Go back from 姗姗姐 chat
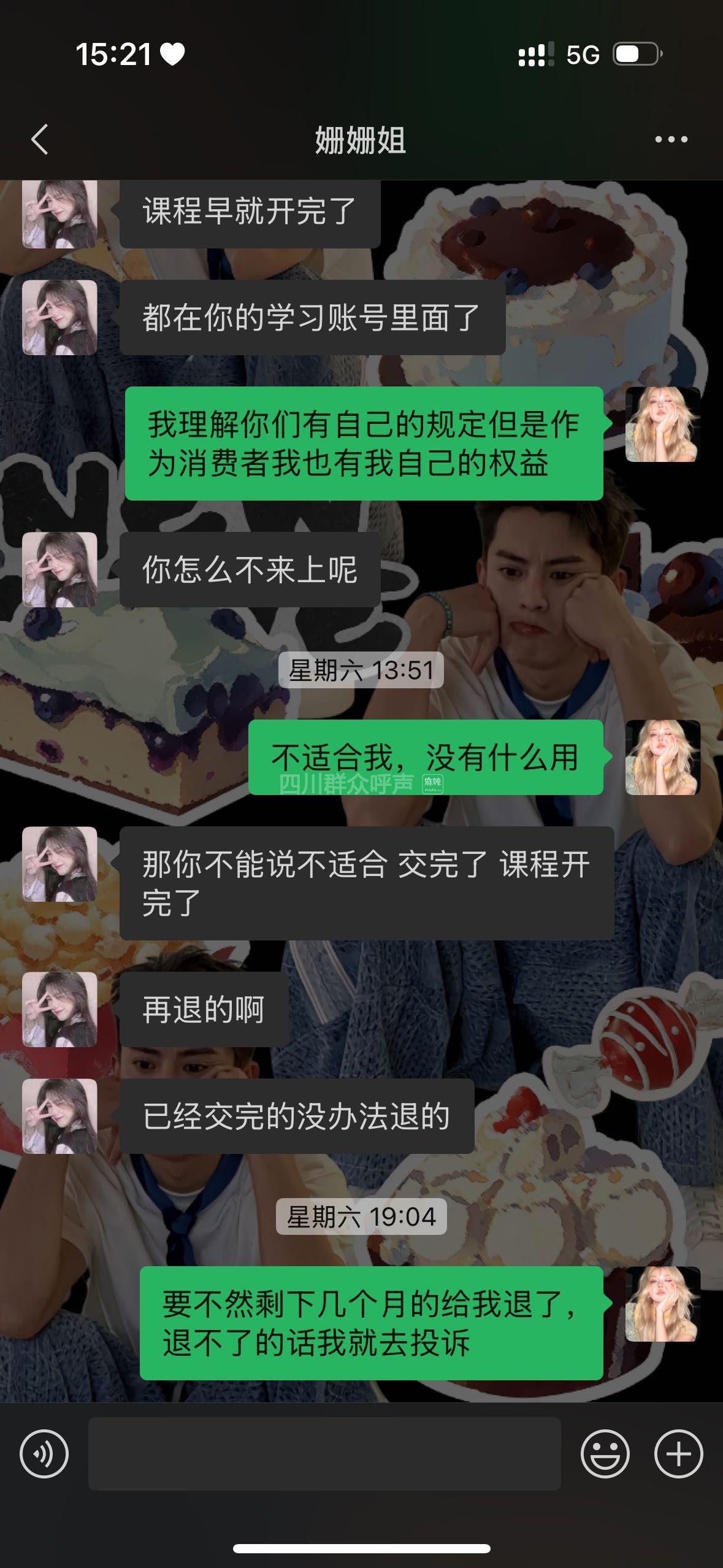This screenshot has height=1568, width=723. (40, 139)
